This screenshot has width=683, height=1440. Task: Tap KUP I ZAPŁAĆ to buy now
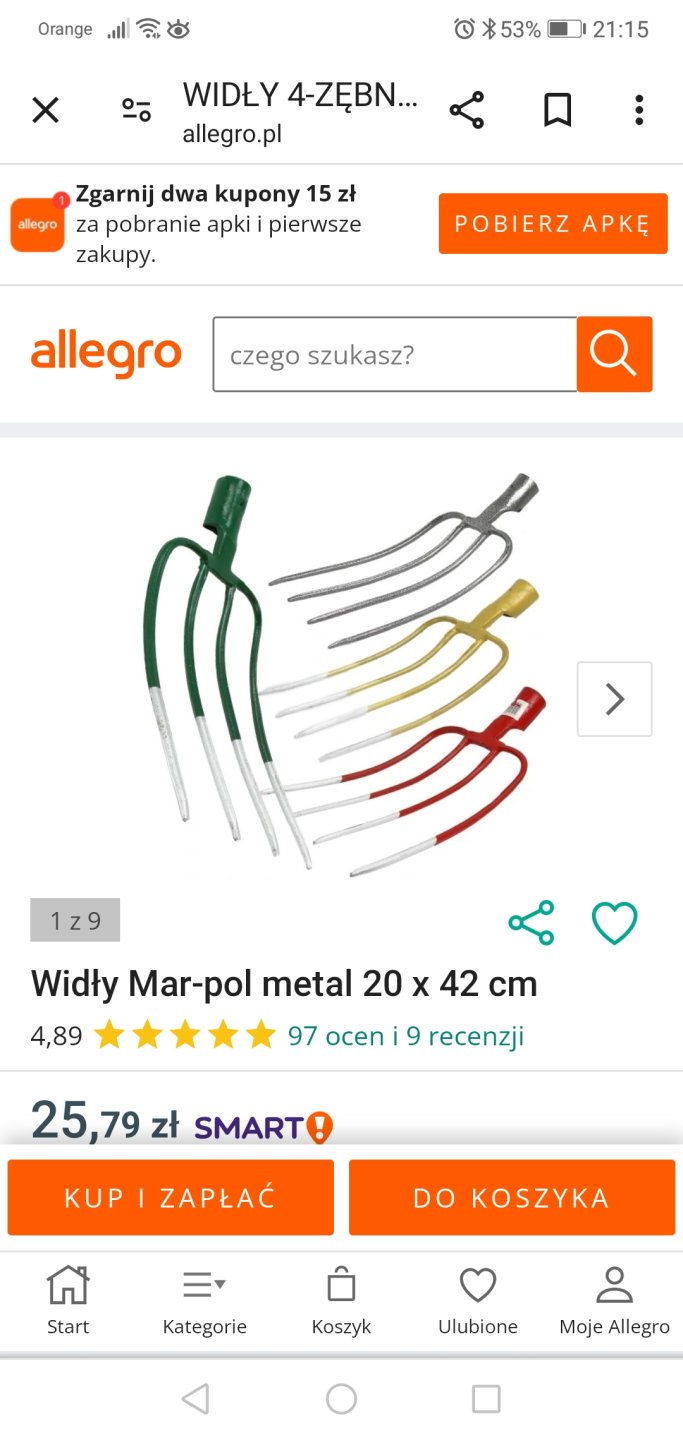tap(170, 1197)
